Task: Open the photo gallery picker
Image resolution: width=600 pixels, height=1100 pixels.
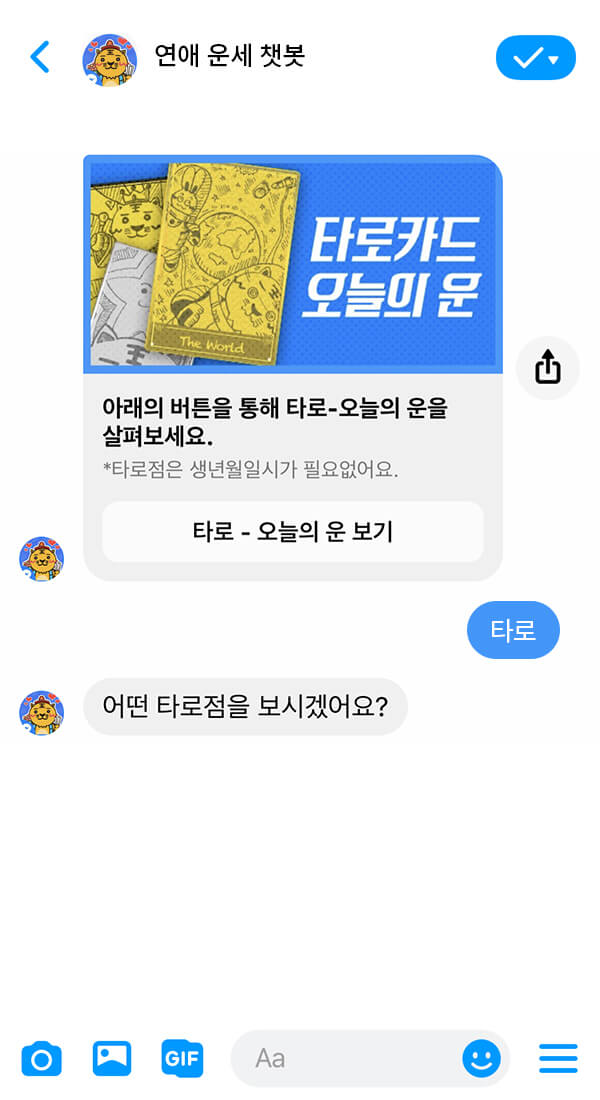Action: pyautogui.click(x=112, y=1058)
